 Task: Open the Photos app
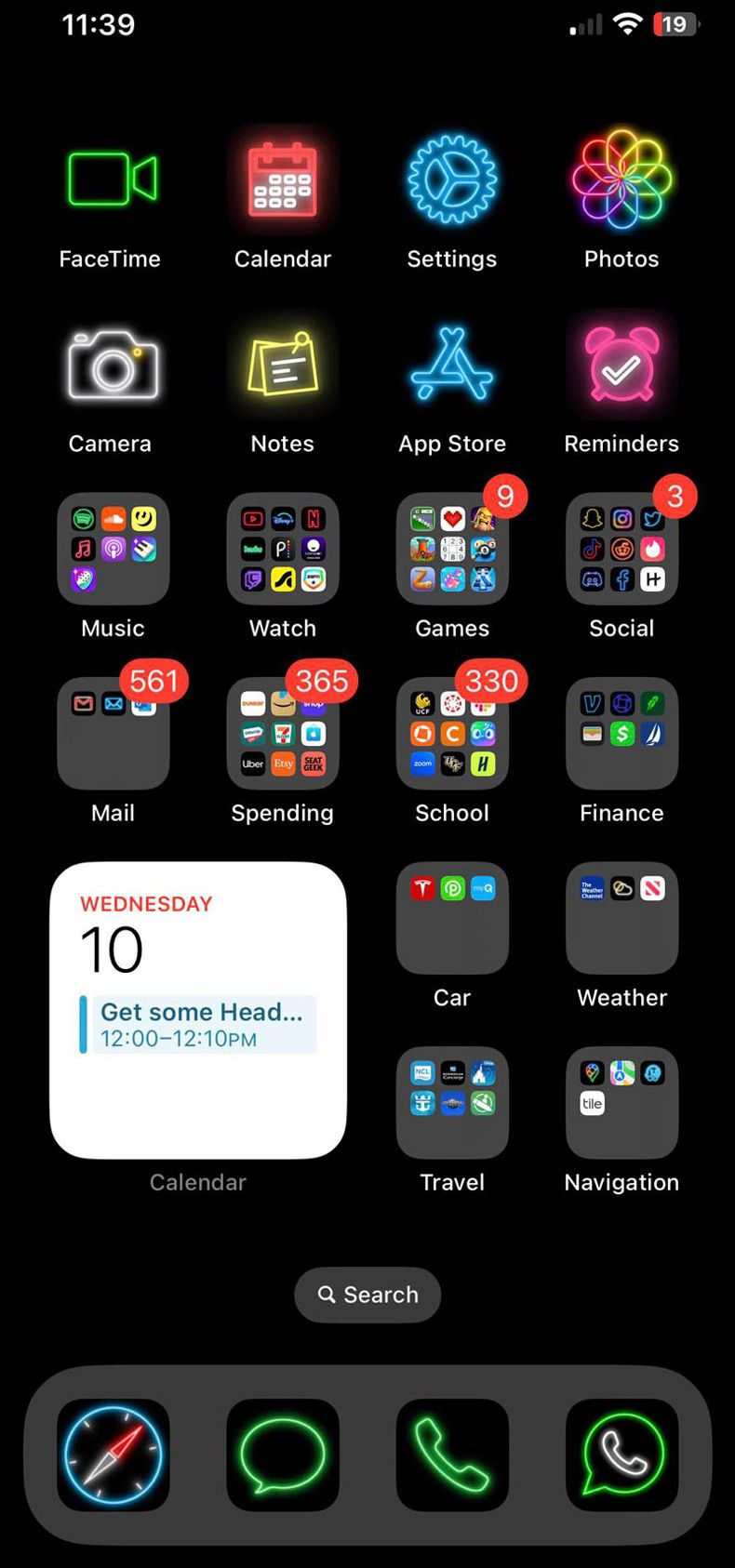click(x=621, y=180)
